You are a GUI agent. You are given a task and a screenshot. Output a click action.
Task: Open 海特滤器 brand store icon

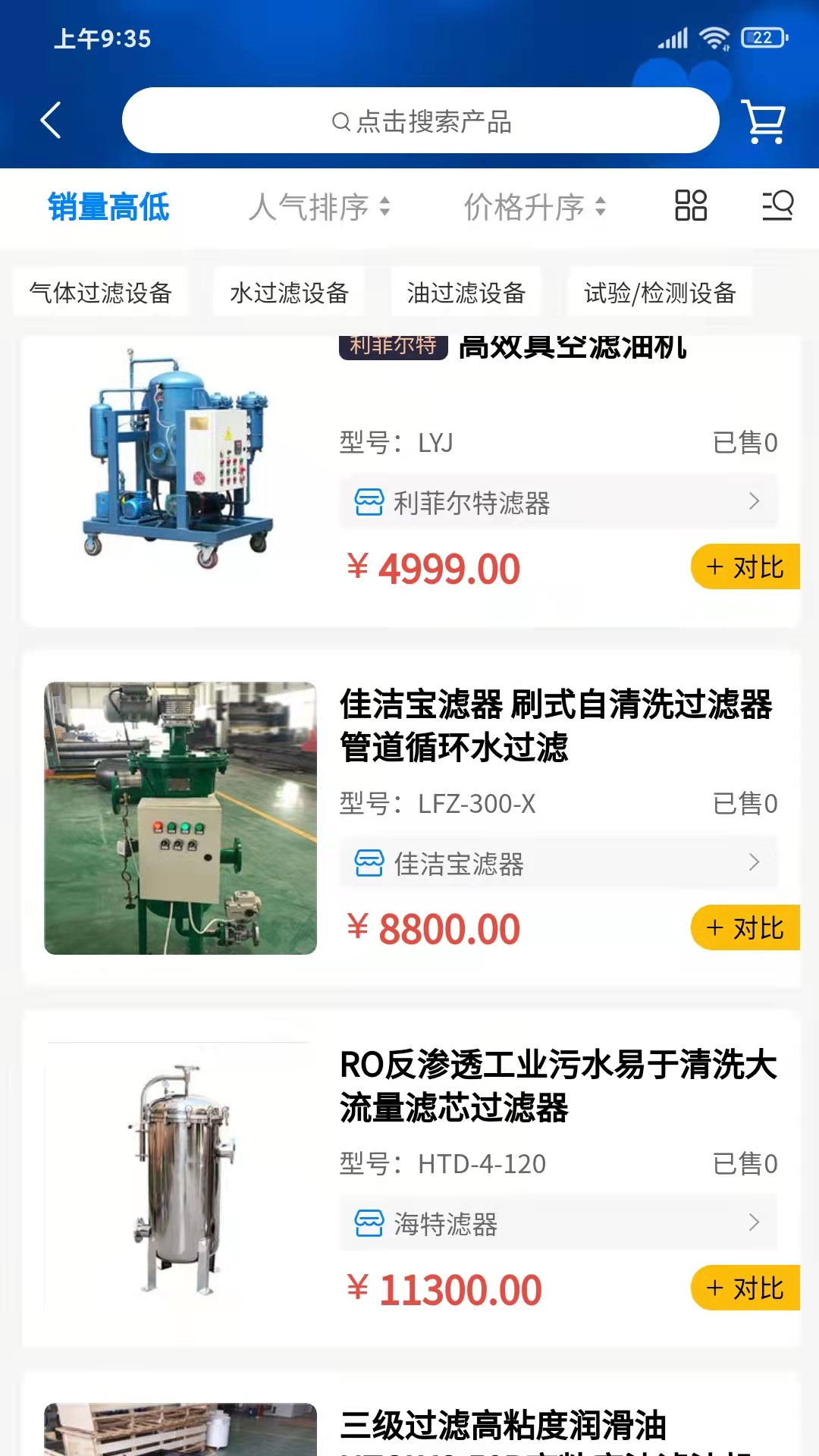[x=368, y=1222]
